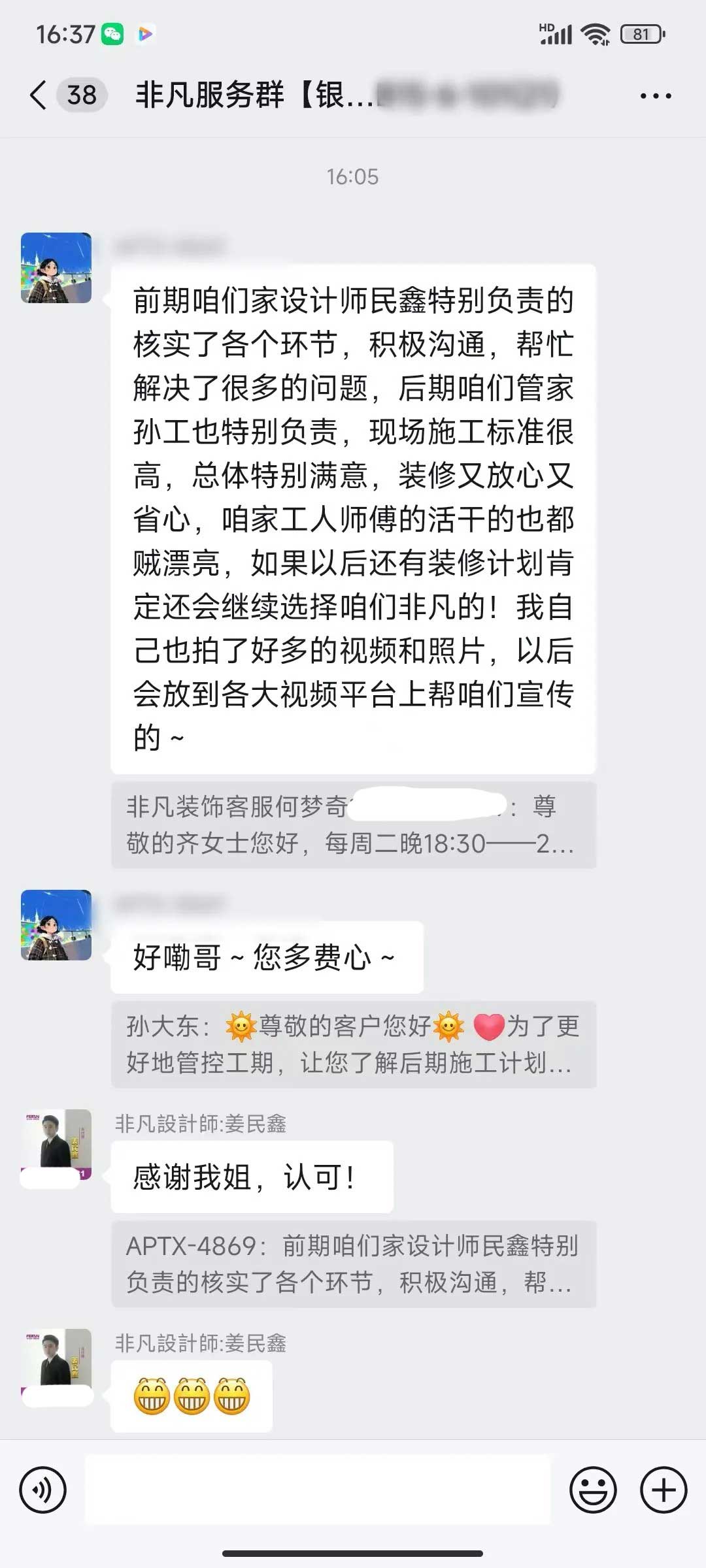Open the plus attachments menu
This screenshot has width=706, height=1568.
(x=664, y=1490)
